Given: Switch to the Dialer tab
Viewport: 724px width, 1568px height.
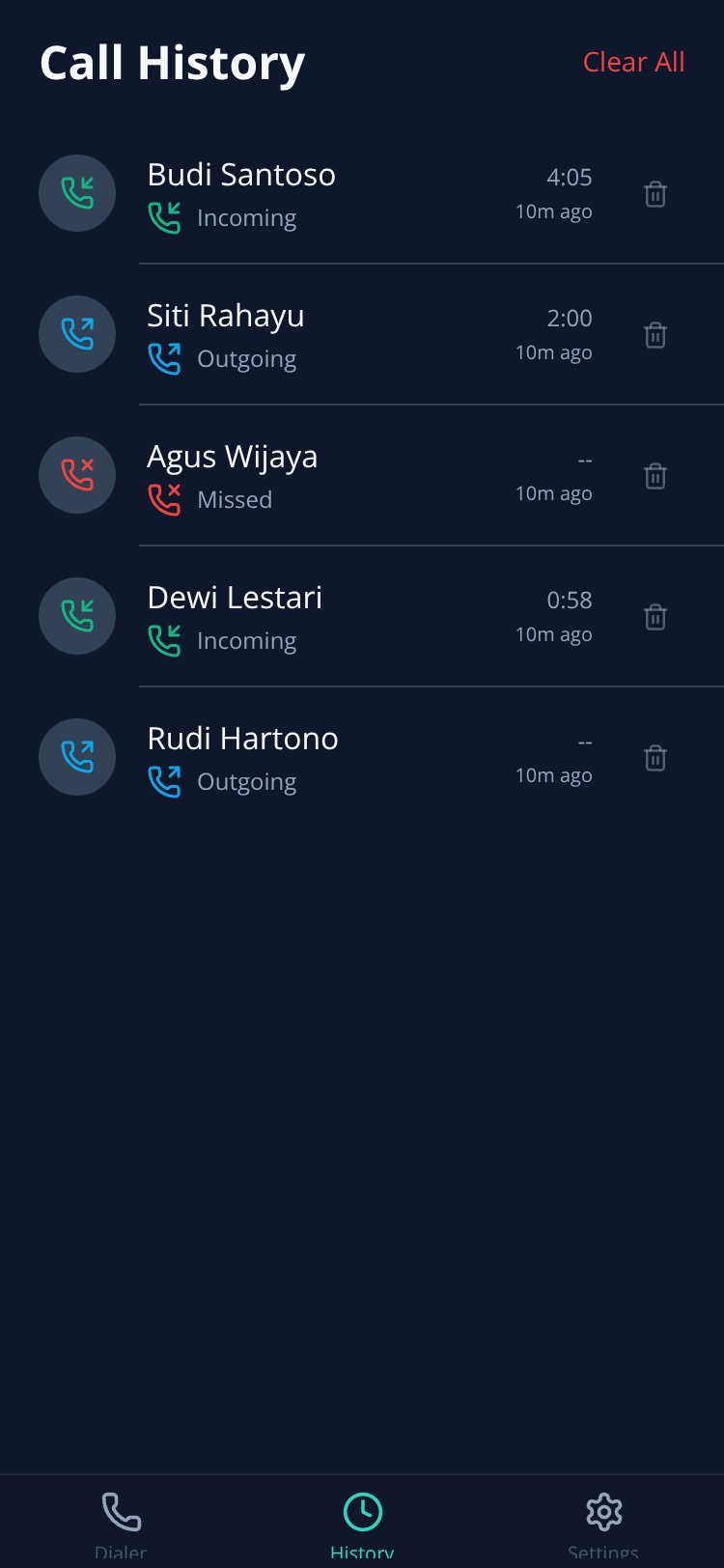Looking at the screenshot, I should pos(121,1524).
